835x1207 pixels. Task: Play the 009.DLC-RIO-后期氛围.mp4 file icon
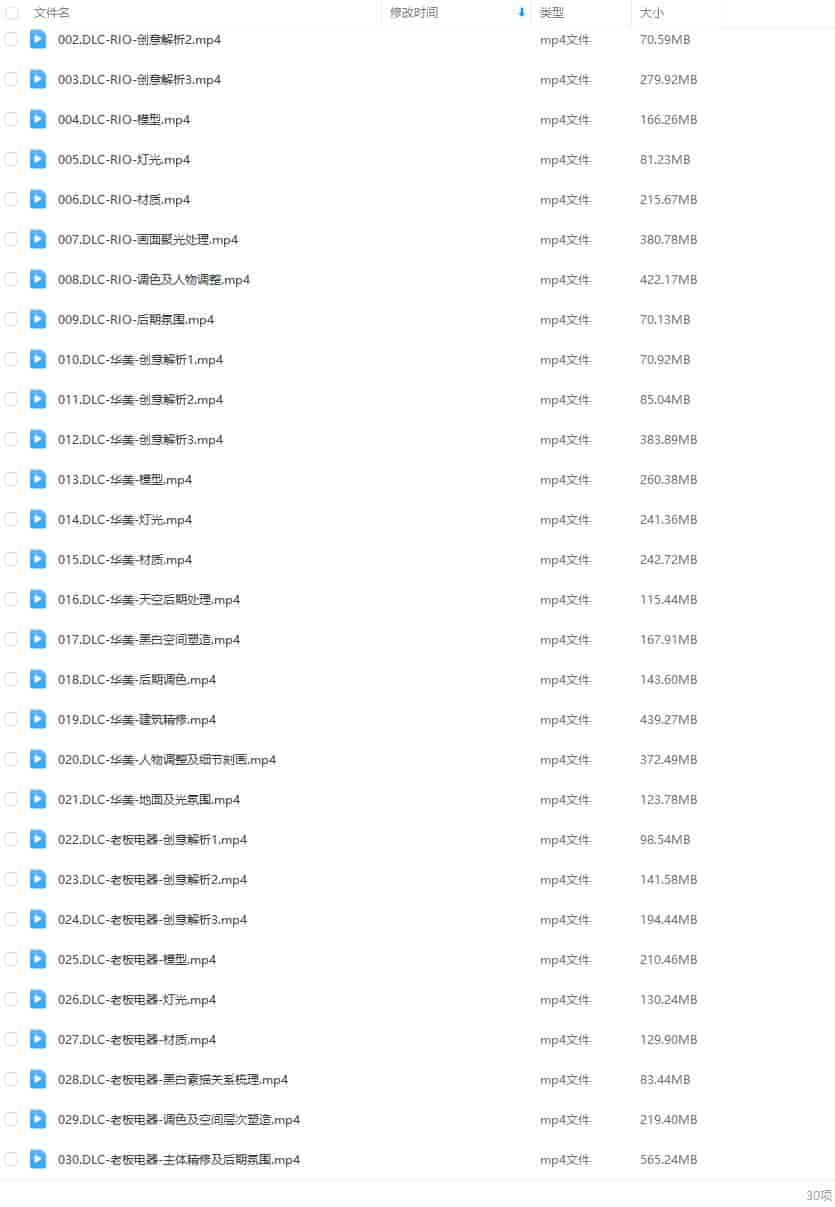(38, 320)
